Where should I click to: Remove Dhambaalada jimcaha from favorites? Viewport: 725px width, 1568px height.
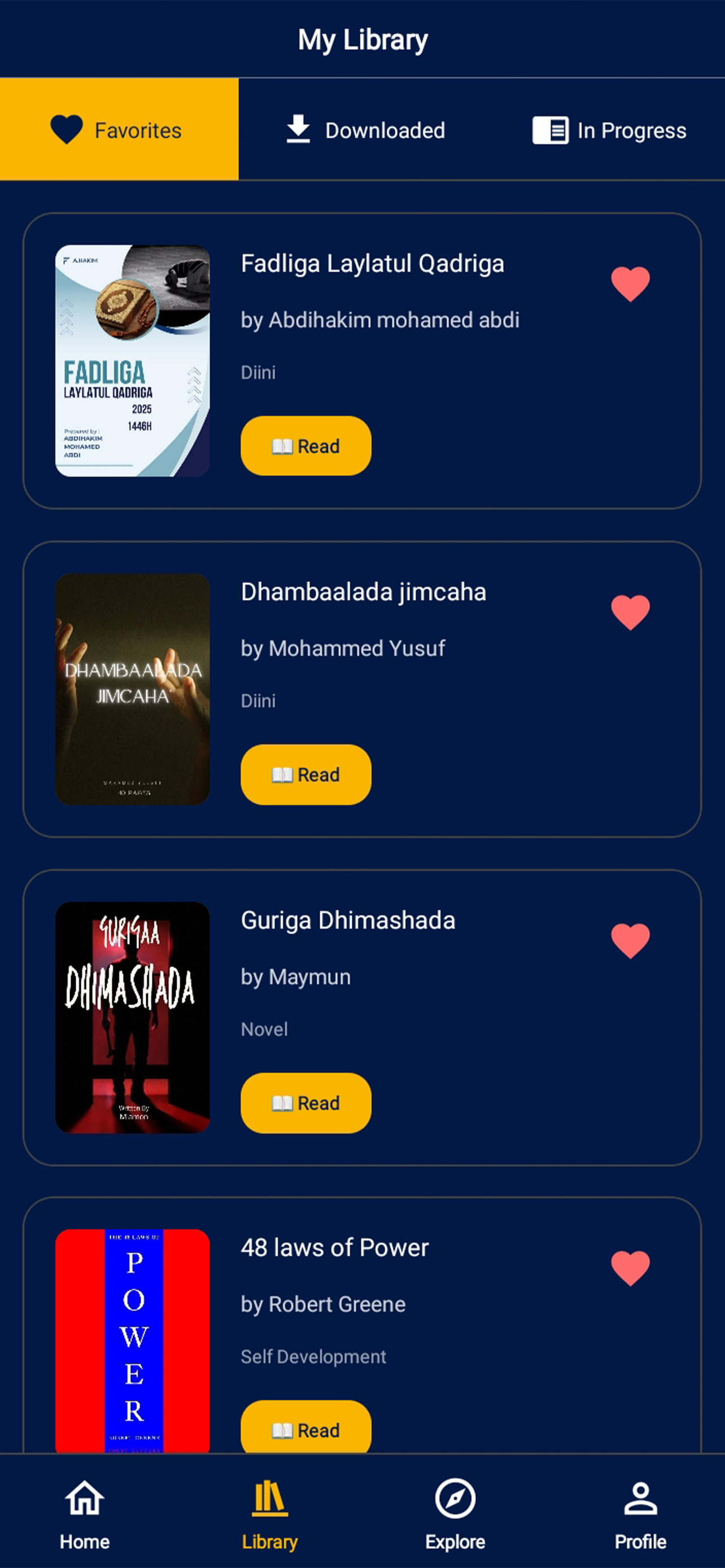pos(630,612)
